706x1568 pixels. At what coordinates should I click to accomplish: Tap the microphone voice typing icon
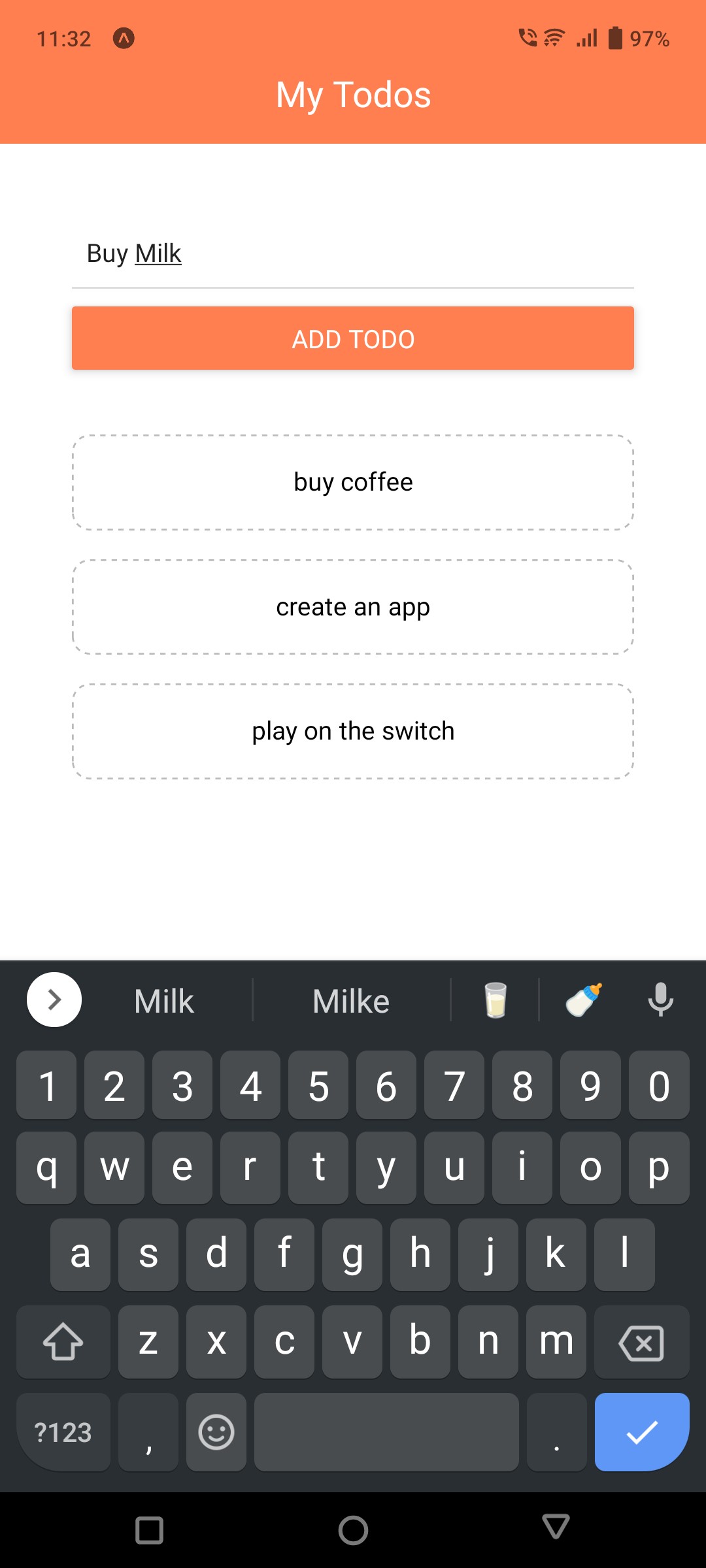660,1000
